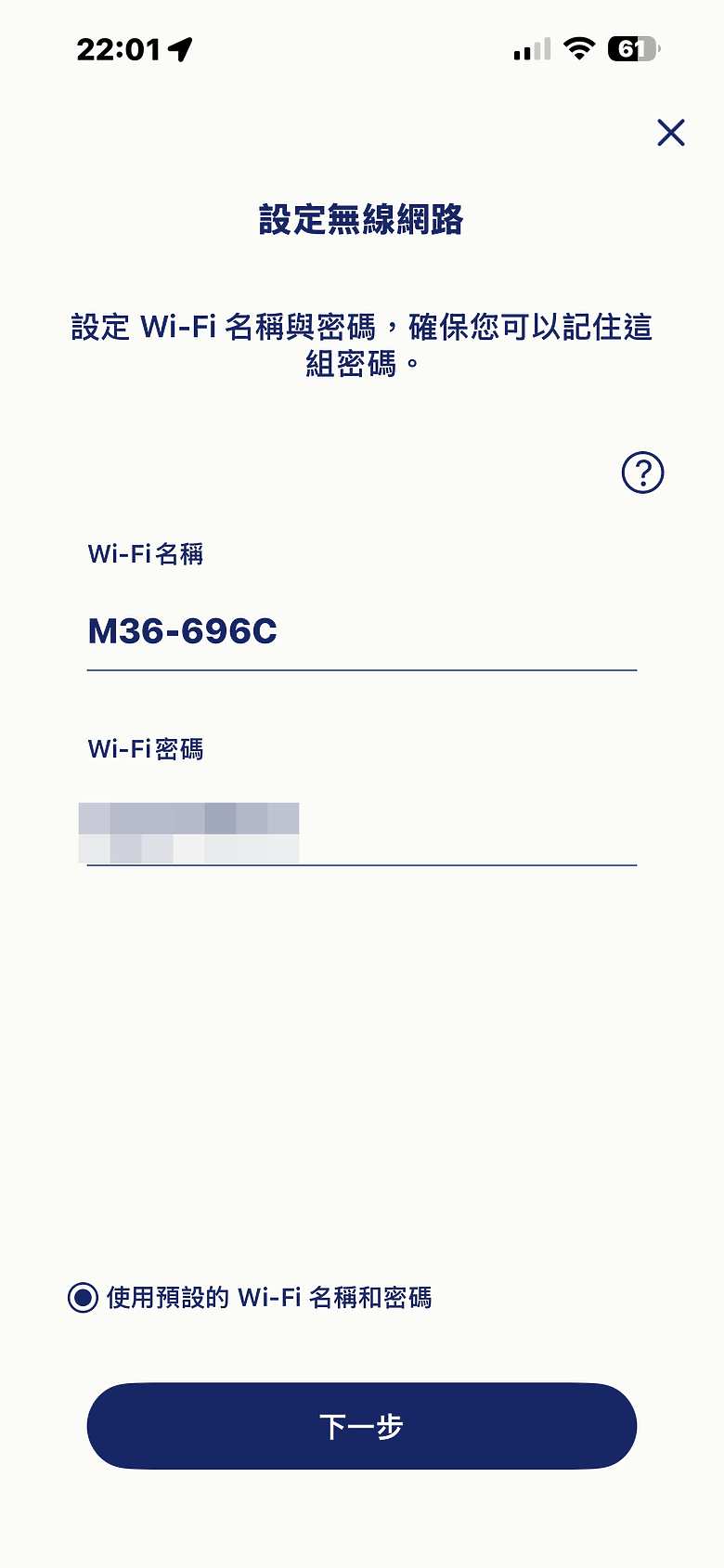Dismiss the setup page with the X

tap(670, 133)
